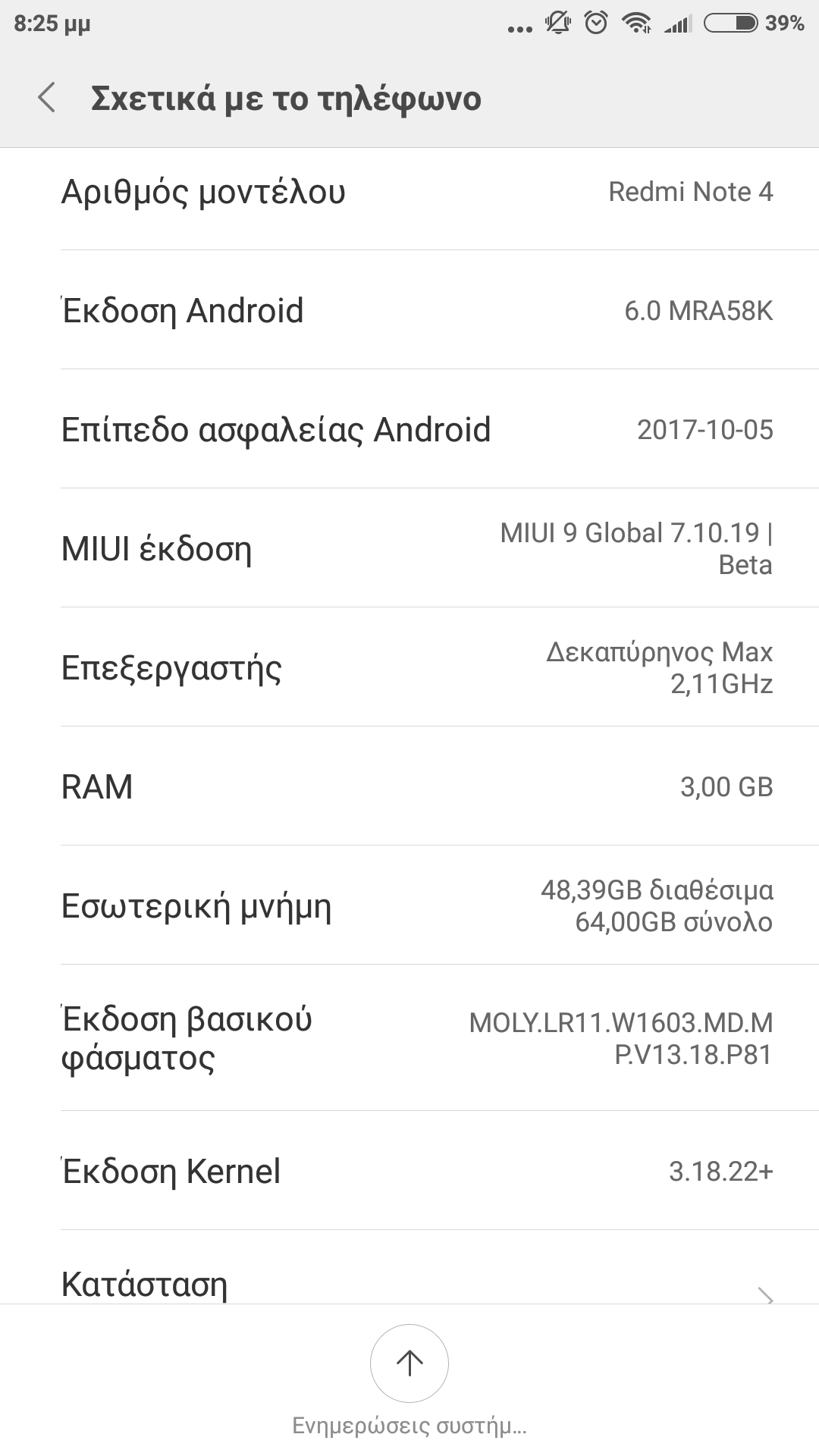
Task: Open system updates arrow button
Action: coord(409,1363)
